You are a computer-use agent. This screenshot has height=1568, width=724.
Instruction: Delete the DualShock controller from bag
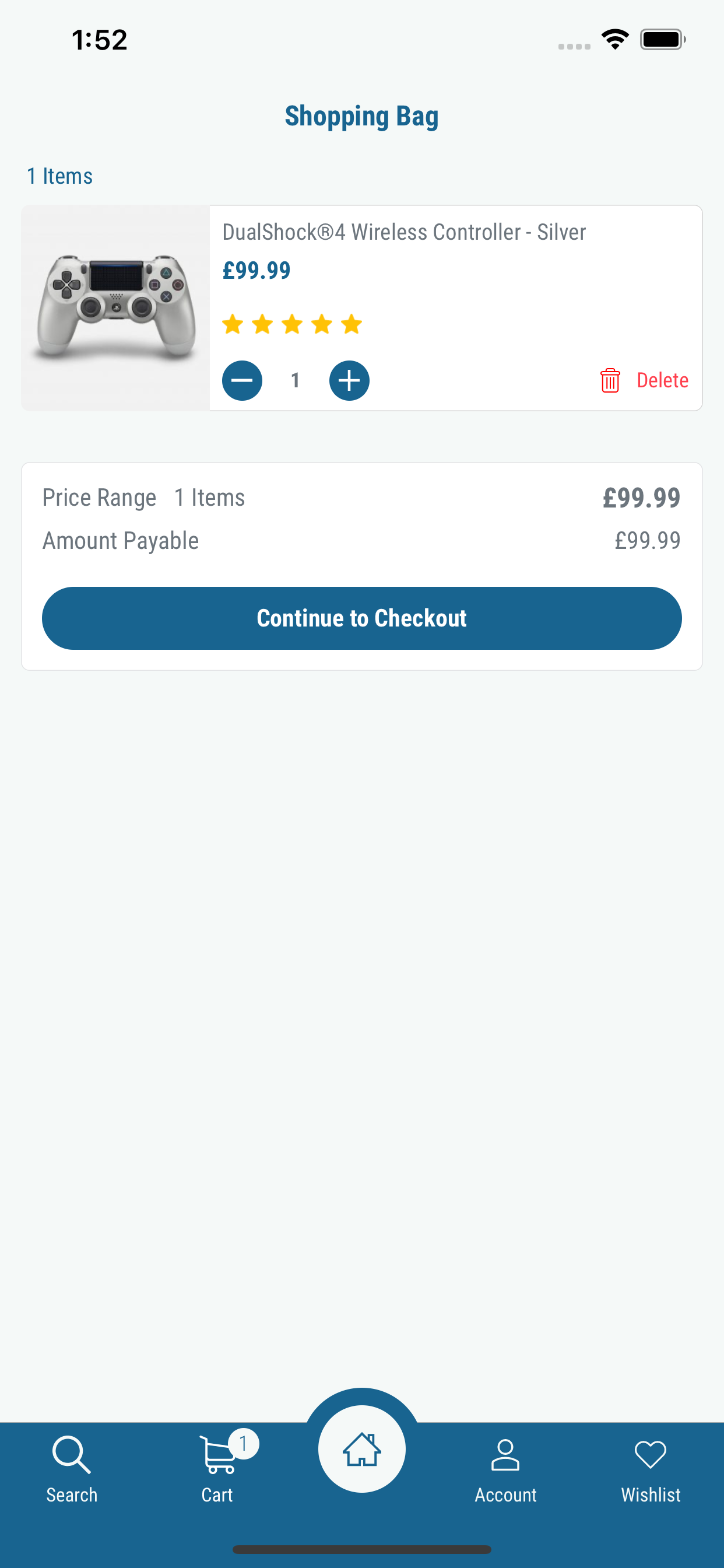click(644, 380)
